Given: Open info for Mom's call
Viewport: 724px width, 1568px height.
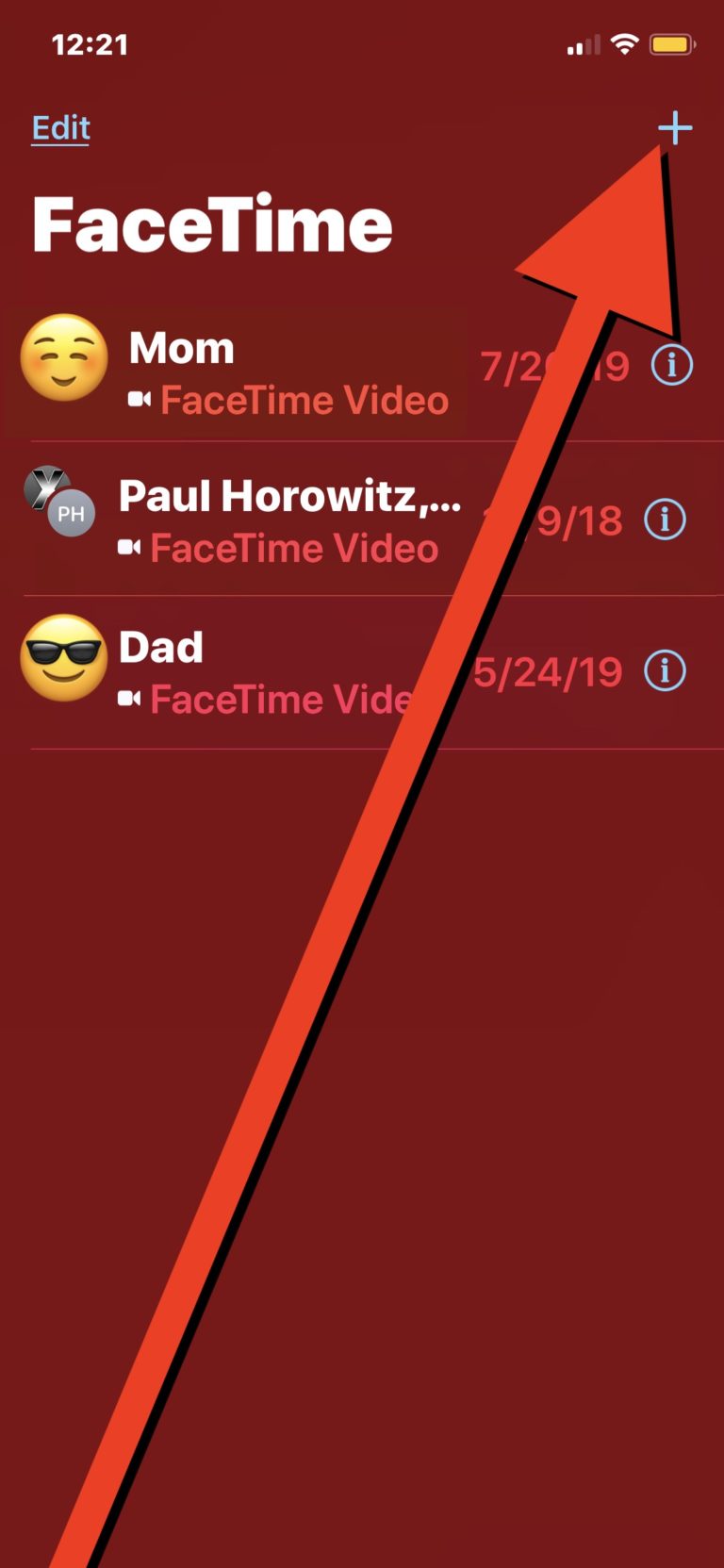Looking at the screenshot, I should [672, 365].
